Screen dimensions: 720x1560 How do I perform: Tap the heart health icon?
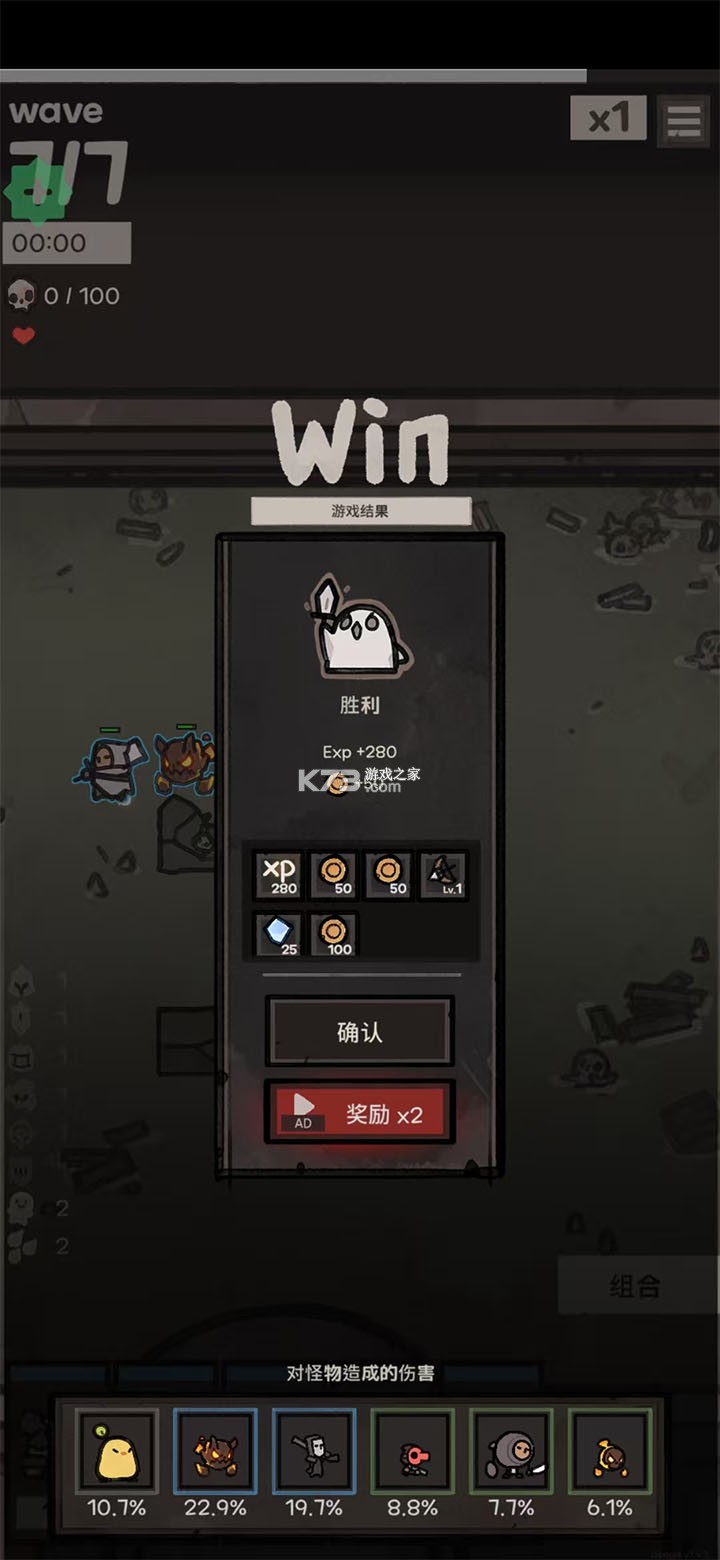point(22,335)
